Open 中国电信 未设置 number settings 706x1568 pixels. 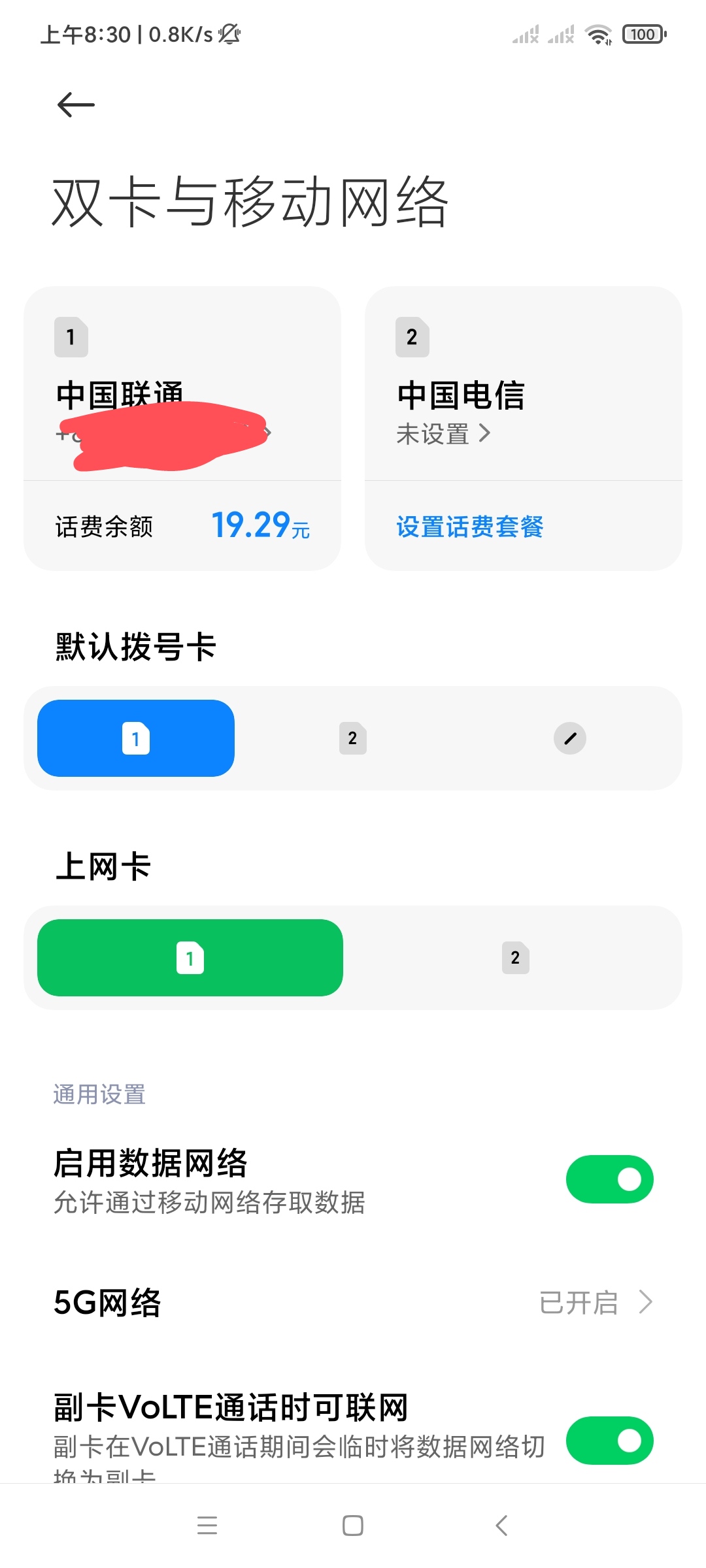pos(443,434)
